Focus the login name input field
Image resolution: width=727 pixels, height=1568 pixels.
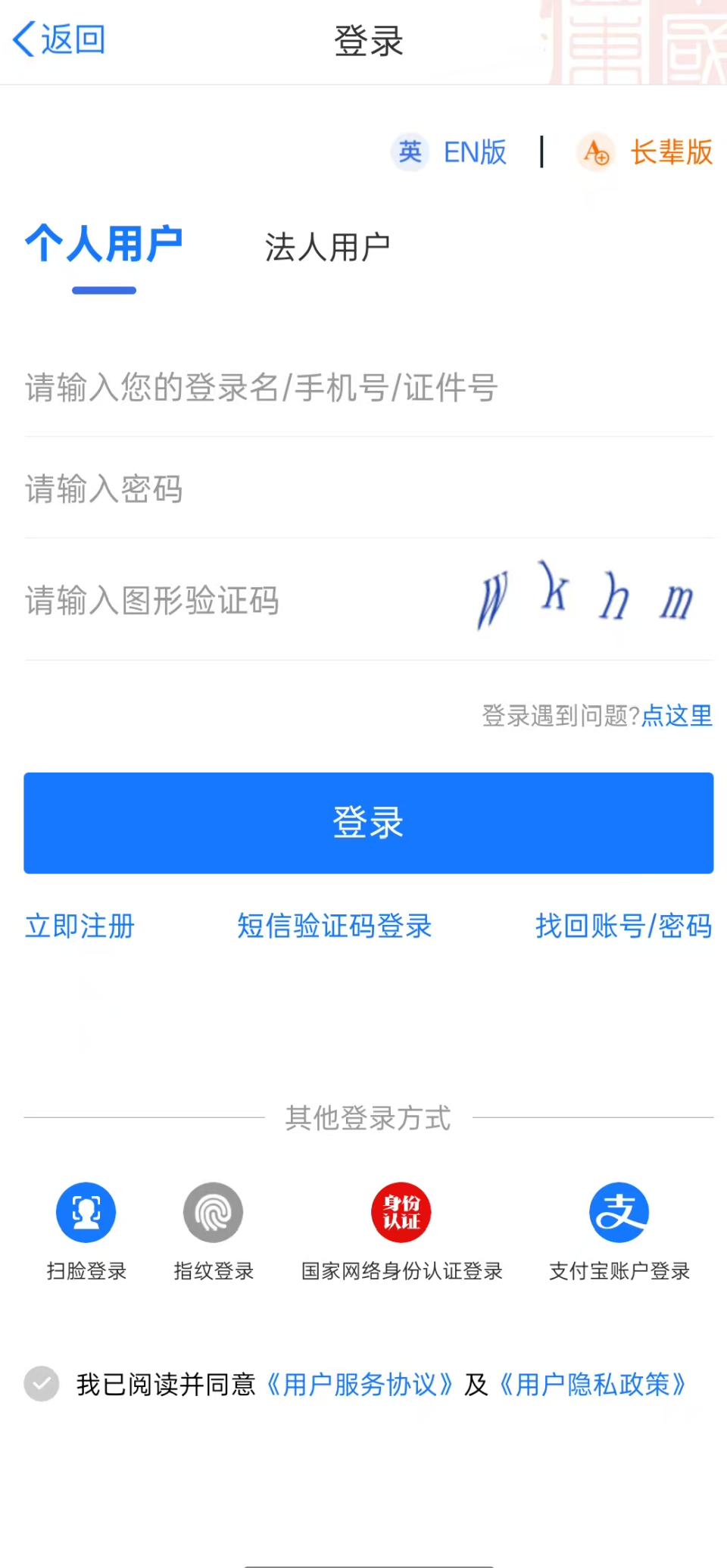click(x=227, y=388)
